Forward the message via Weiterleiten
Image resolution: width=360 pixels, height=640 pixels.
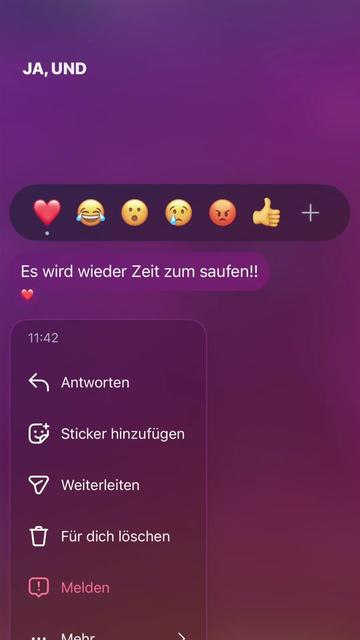(x=108, y=485)
